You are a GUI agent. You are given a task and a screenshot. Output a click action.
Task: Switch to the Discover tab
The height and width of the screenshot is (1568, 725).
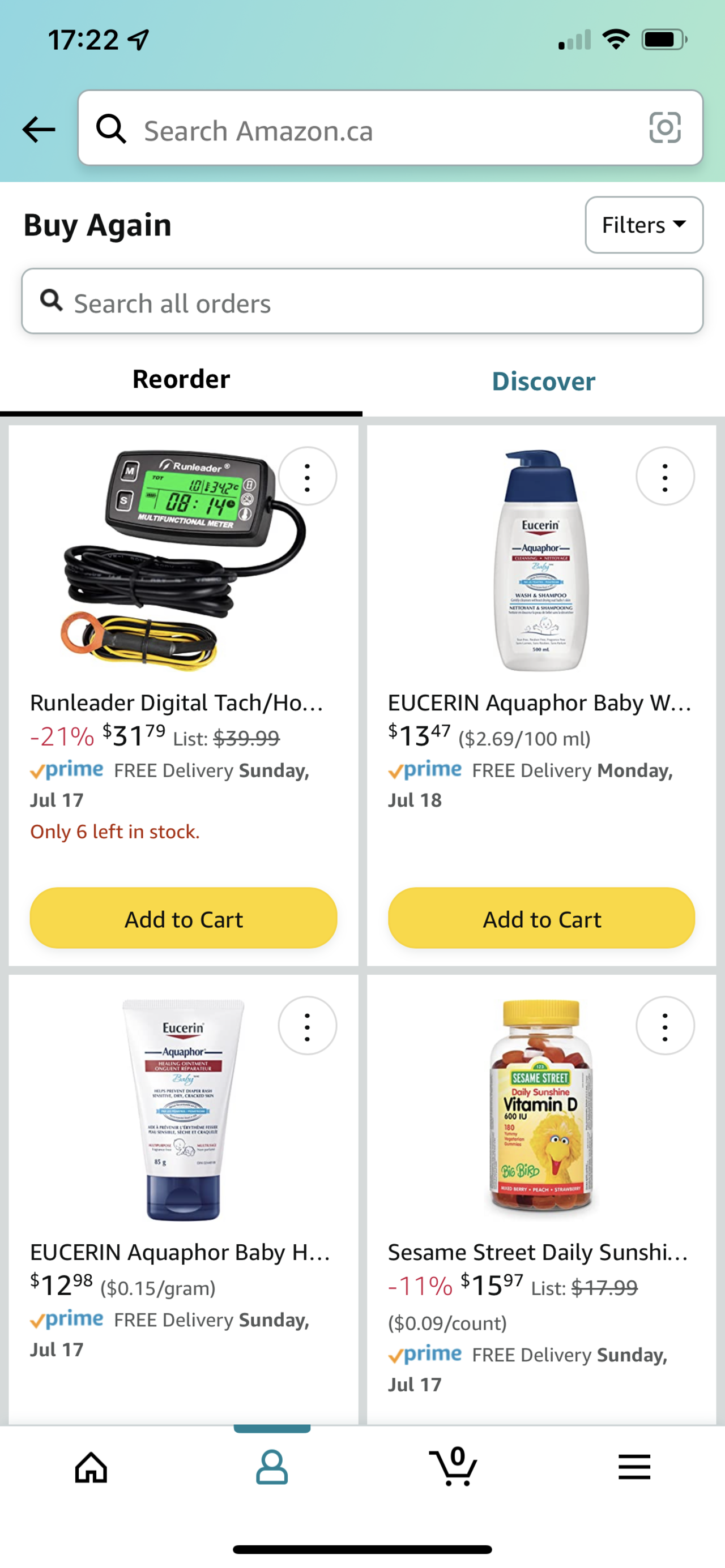[543, 381]
